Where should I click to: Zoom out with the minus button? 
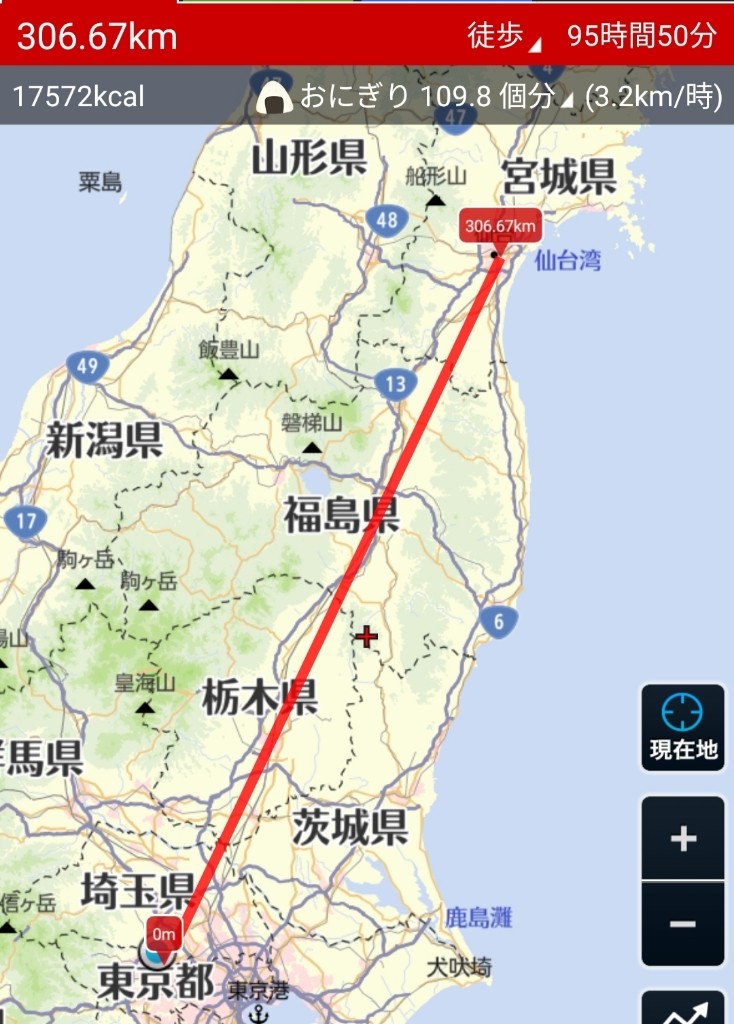point(683,924)
